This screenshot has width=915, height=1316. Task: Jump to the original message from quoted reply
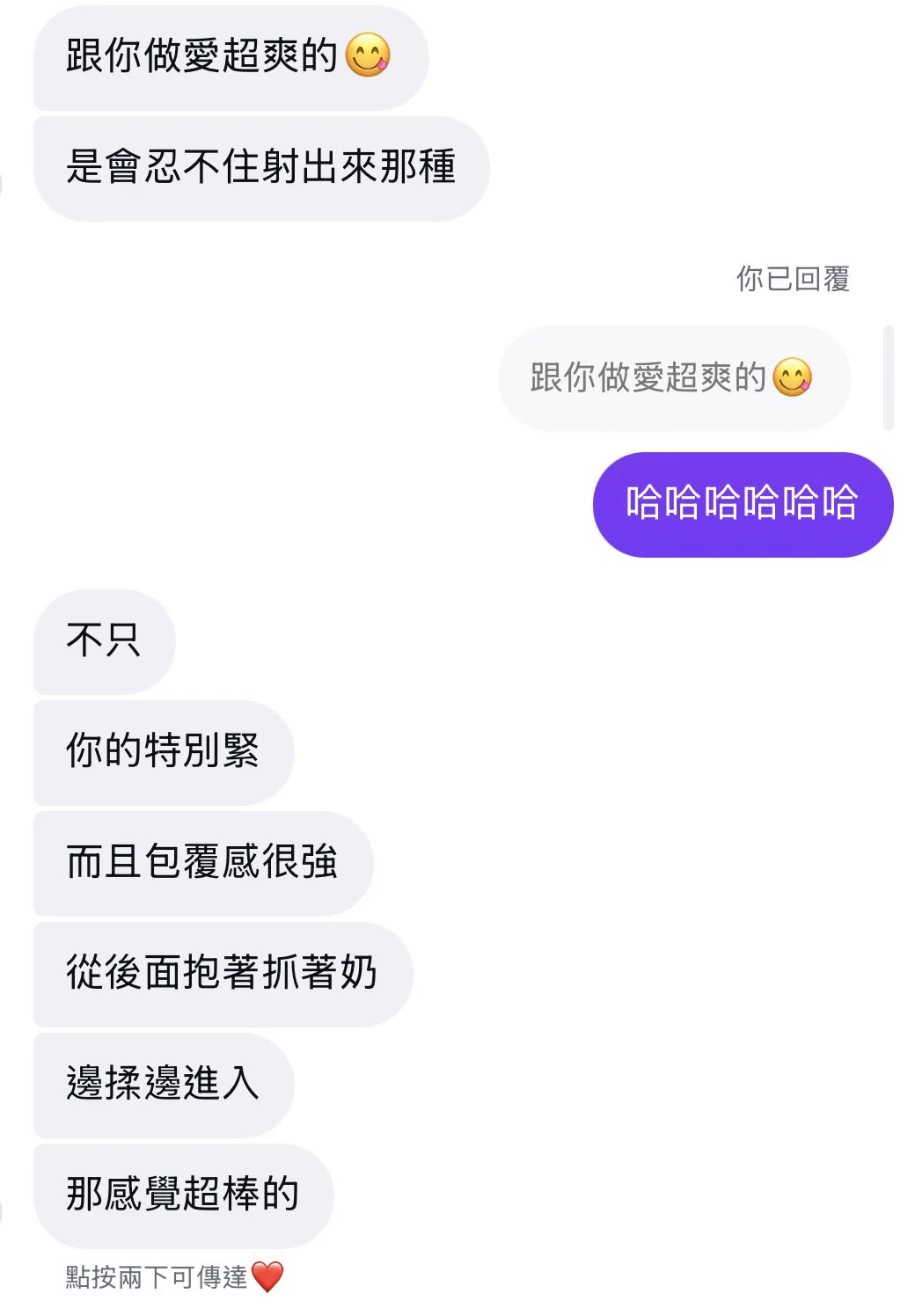point(673,378)
